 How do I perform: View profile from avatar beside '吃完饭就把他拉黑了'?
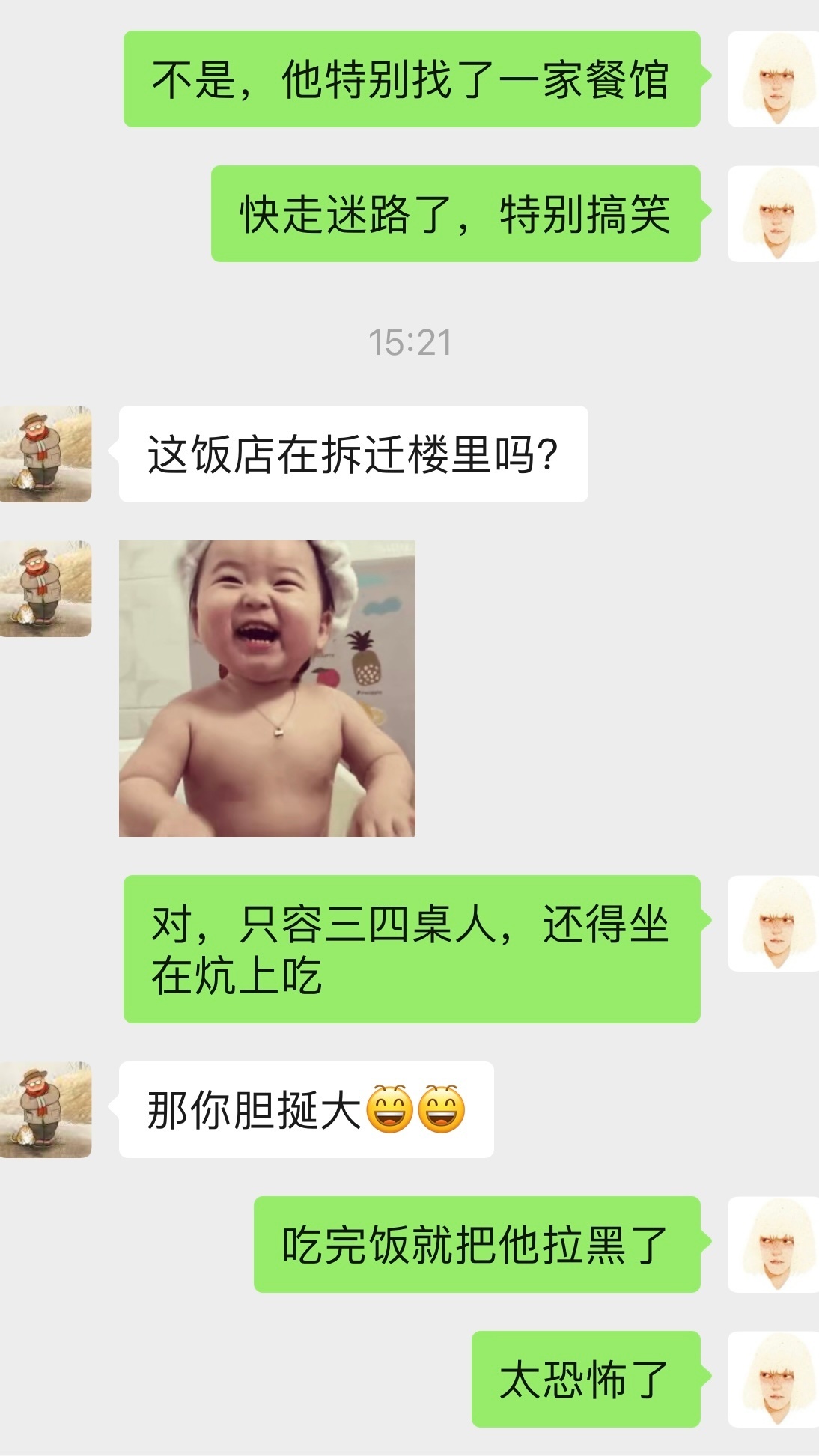[774, 1244]
